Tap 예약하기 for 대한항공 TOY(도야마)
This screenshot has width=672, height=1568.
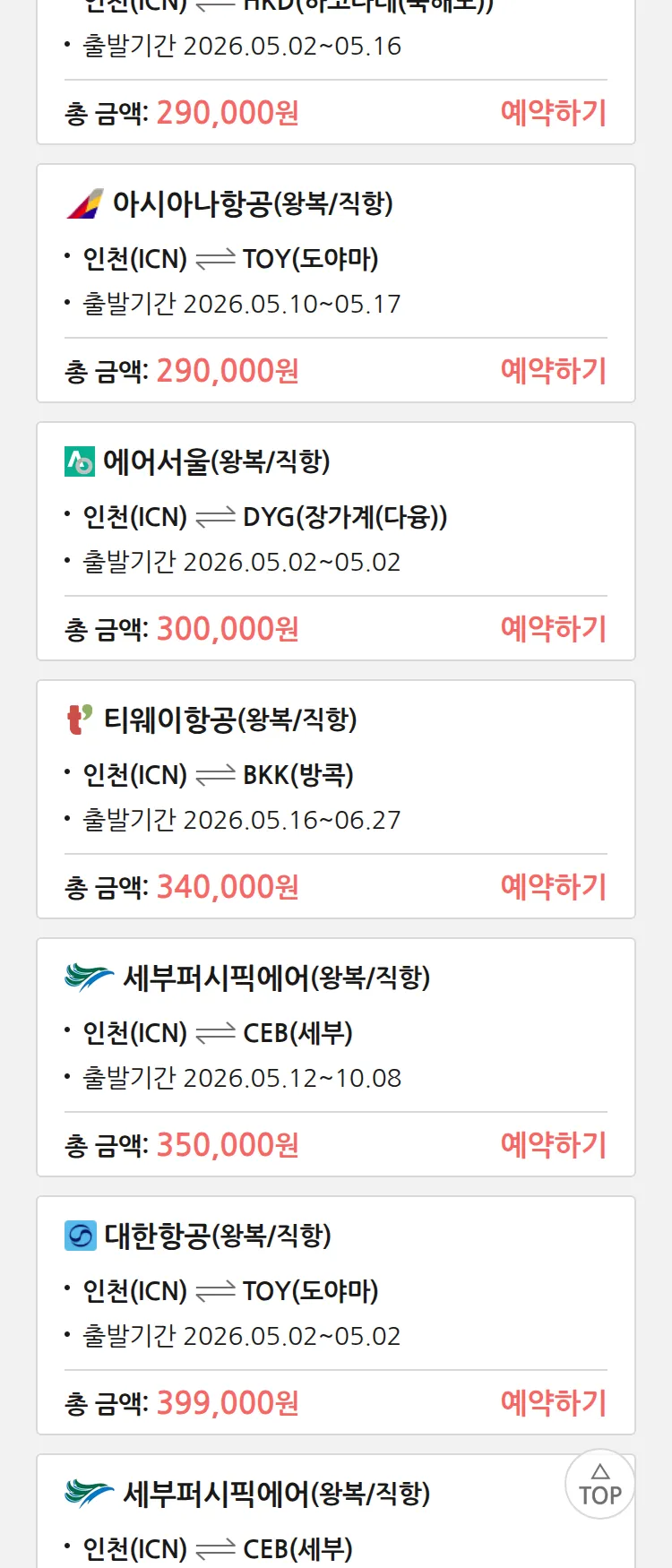[x=553, y=1403]
